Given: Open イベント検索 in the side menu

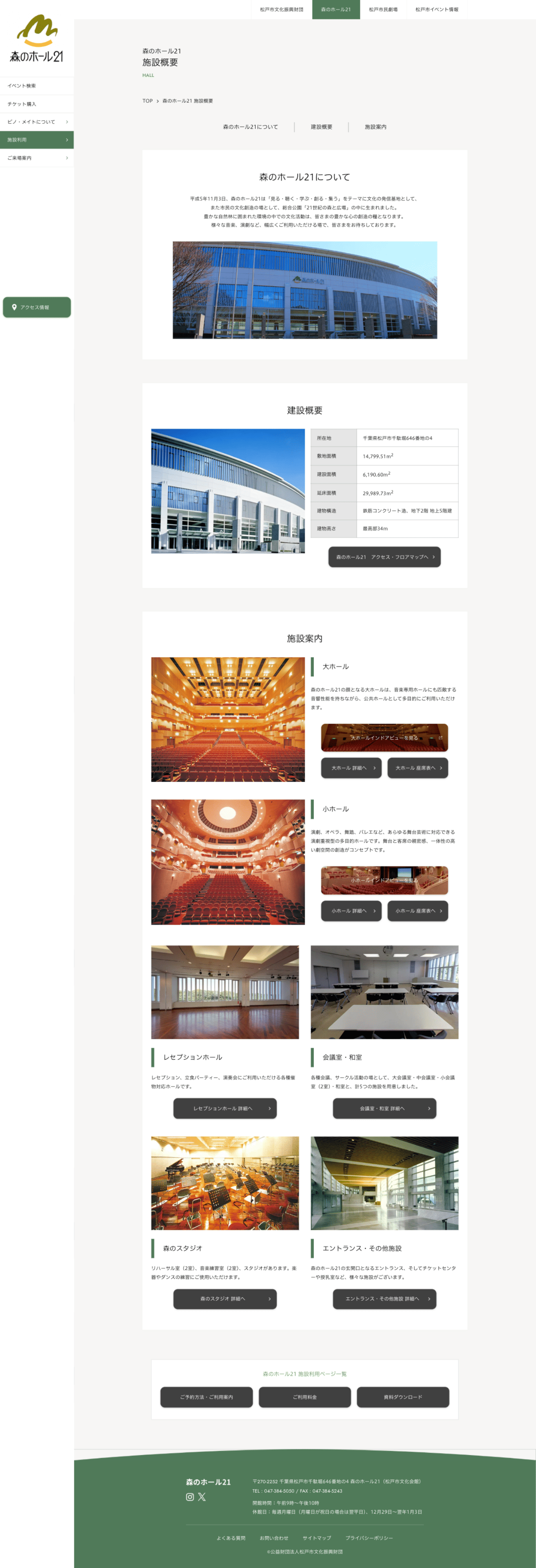Looking at the screenshot, I should pyautogui.click(x=37, y=86).
